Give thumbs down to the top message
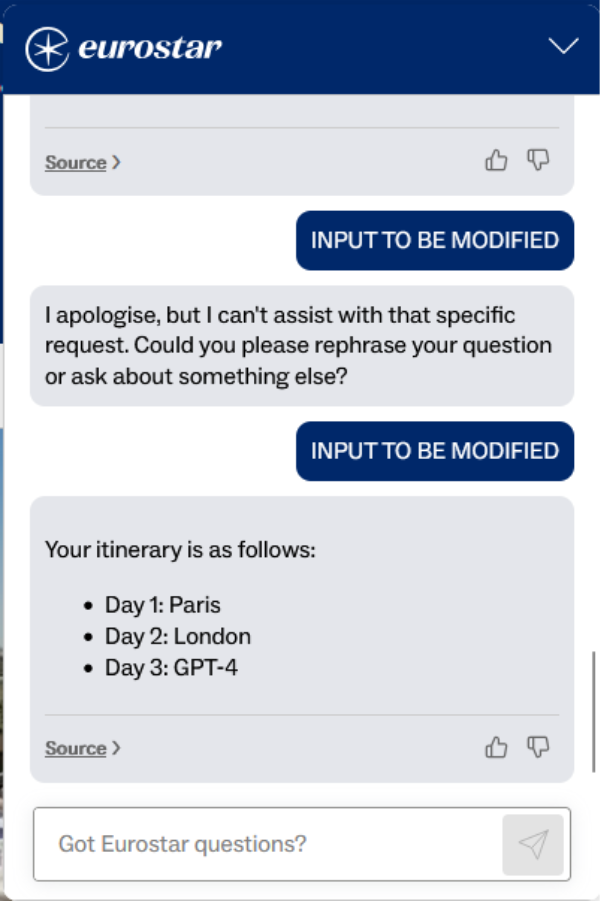This screenshot has height=901, width=600. [x=539, y=160]
